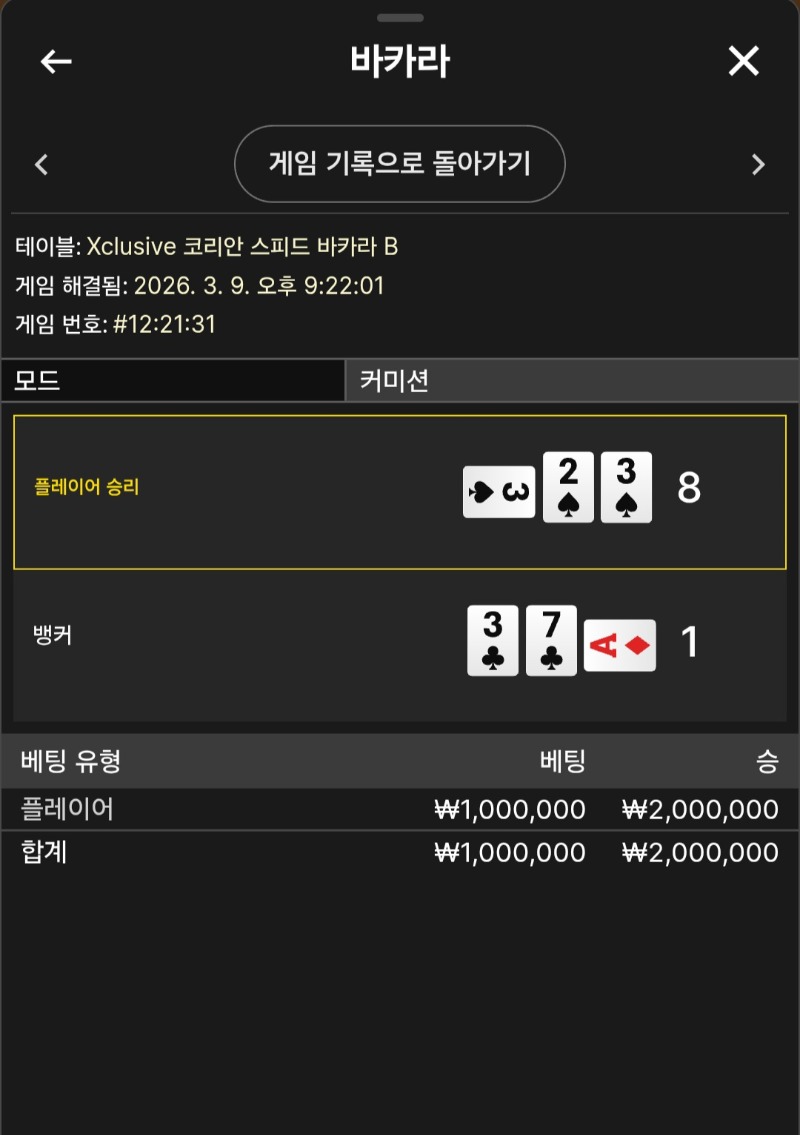Viewport: 800px width, 1135px height.
Task: Close the baccarat details panel
Action: 743,62
